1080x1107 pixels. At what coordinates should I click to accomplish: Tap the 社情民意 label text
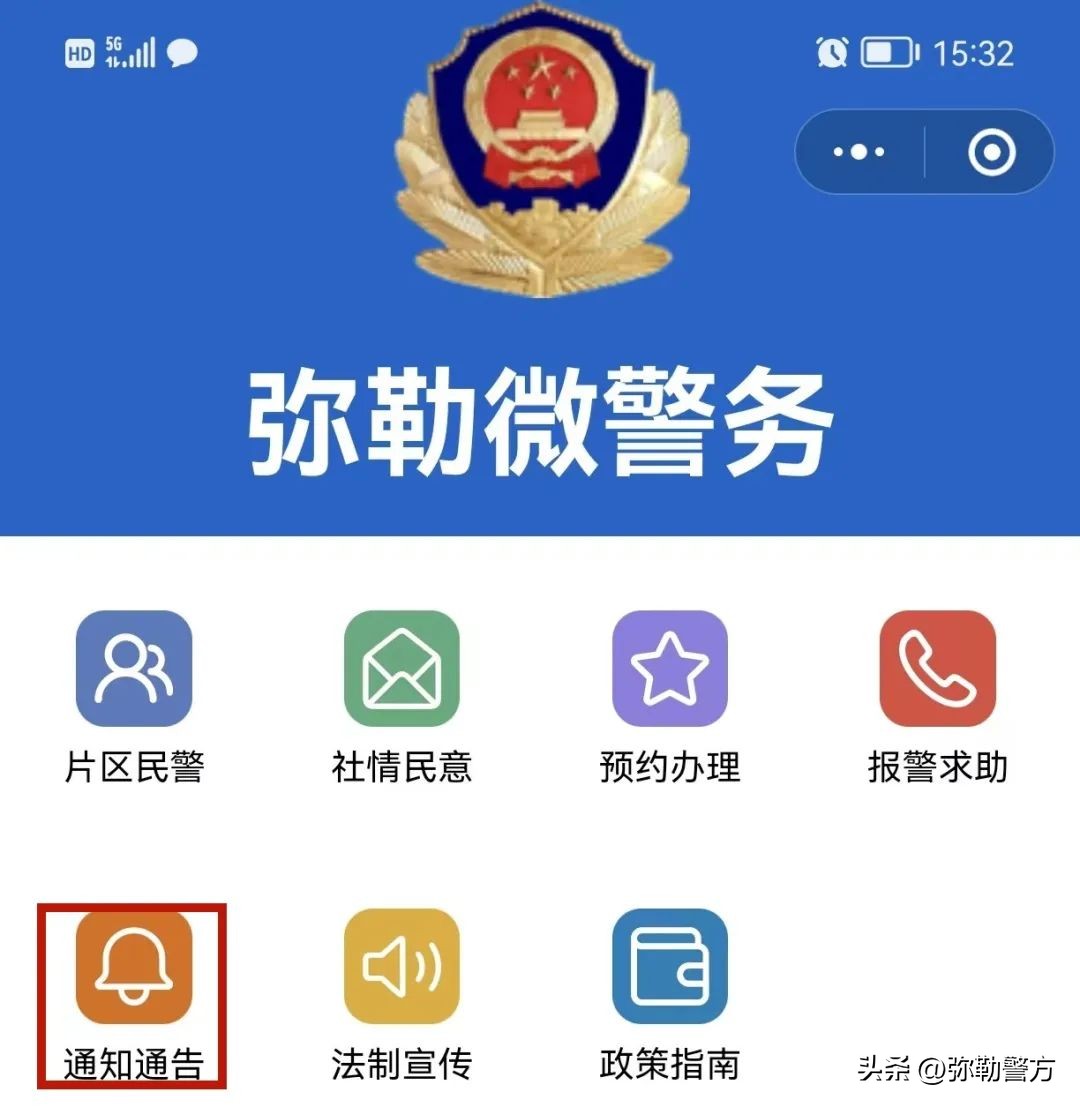pyautogui.click(x=400, y=770)
